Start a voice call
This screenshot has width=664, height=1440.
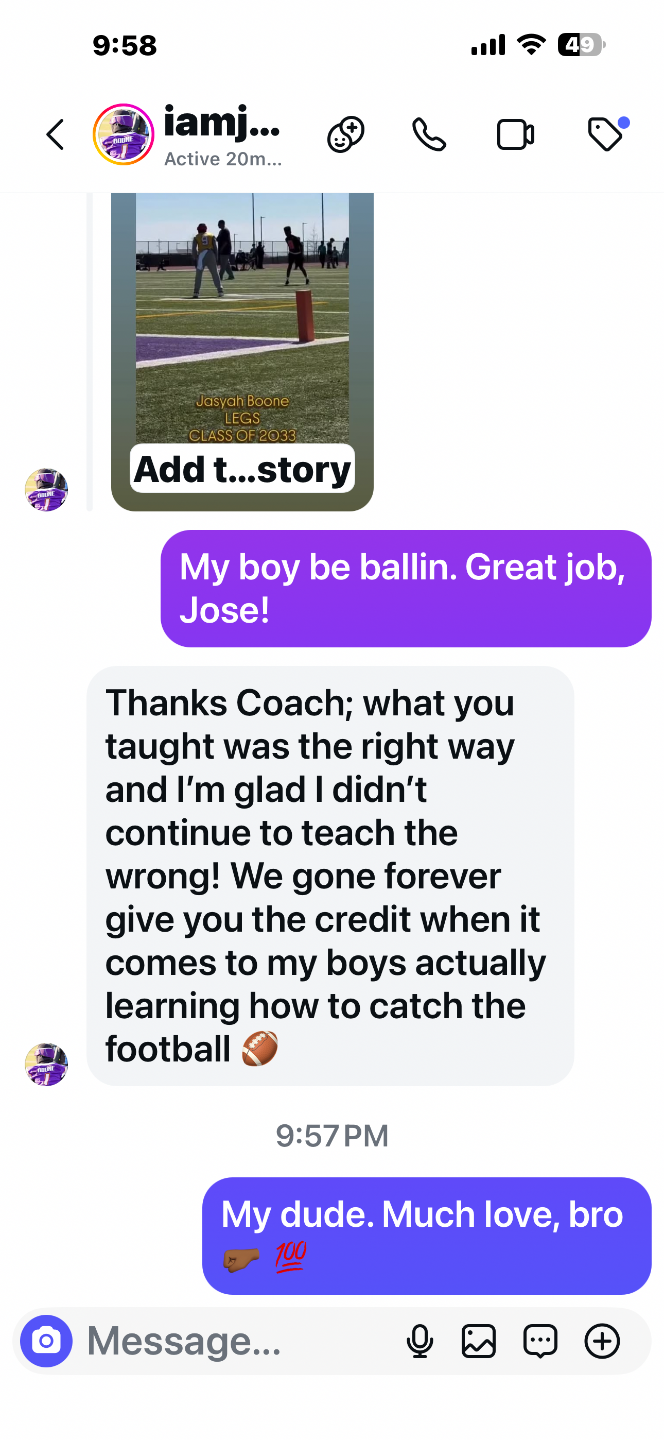(429, 134)
